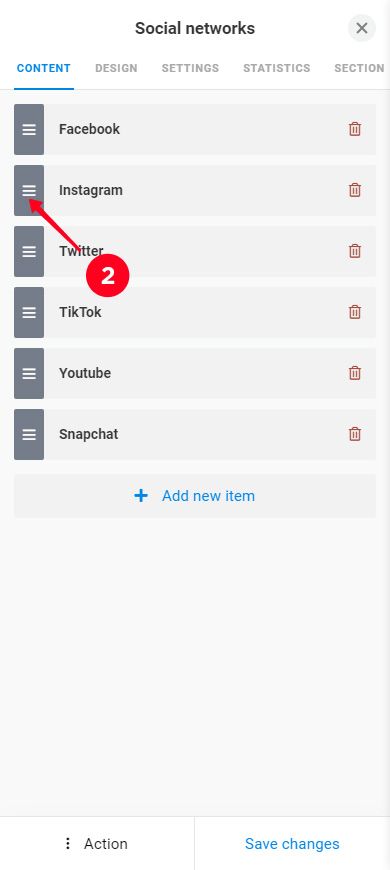Open the Youtube item

tap(195, 373)
